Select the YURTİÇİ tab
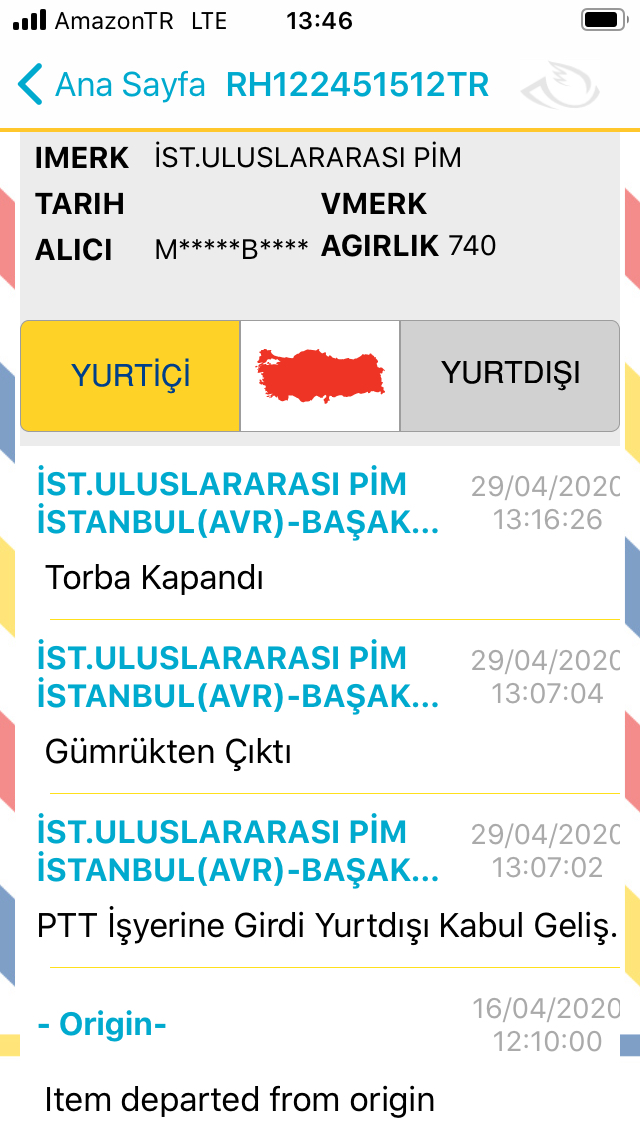Screen dimensions: 640x1136 pos(130,375)
